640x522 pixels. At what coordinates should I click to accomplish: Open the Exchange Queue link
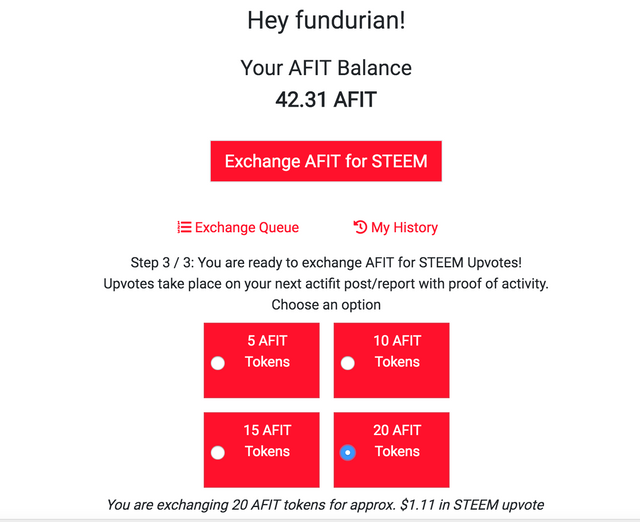238,227
